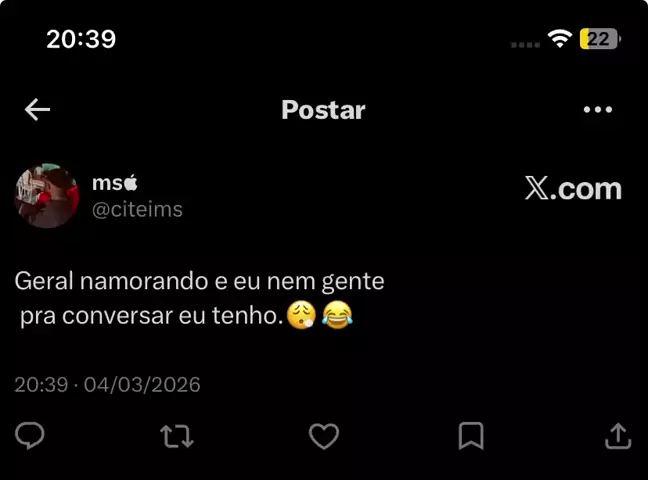Repost this post
Viewport: 648px width, 480px height.
tap(177, 436)
